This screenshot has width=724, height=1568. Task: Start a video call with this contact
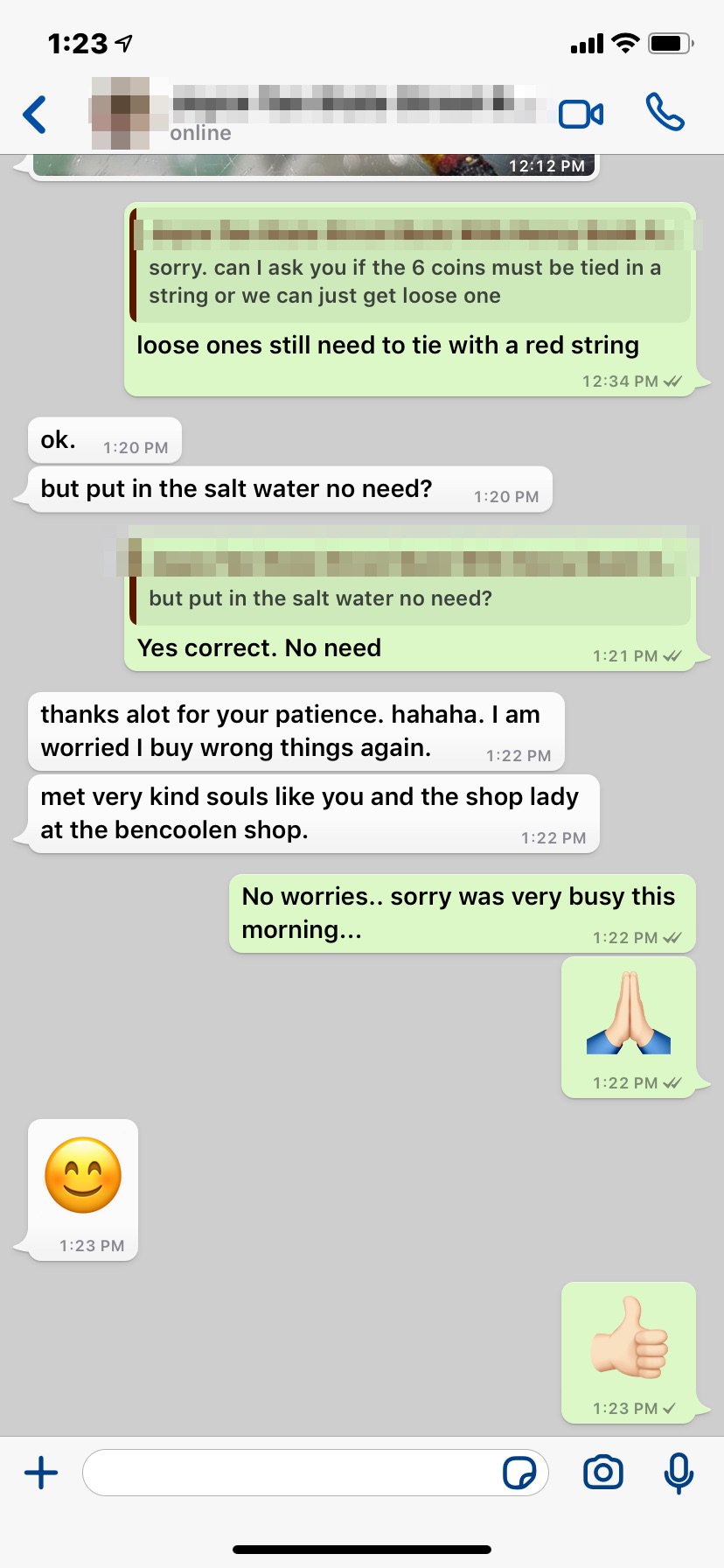click(581, 115)
